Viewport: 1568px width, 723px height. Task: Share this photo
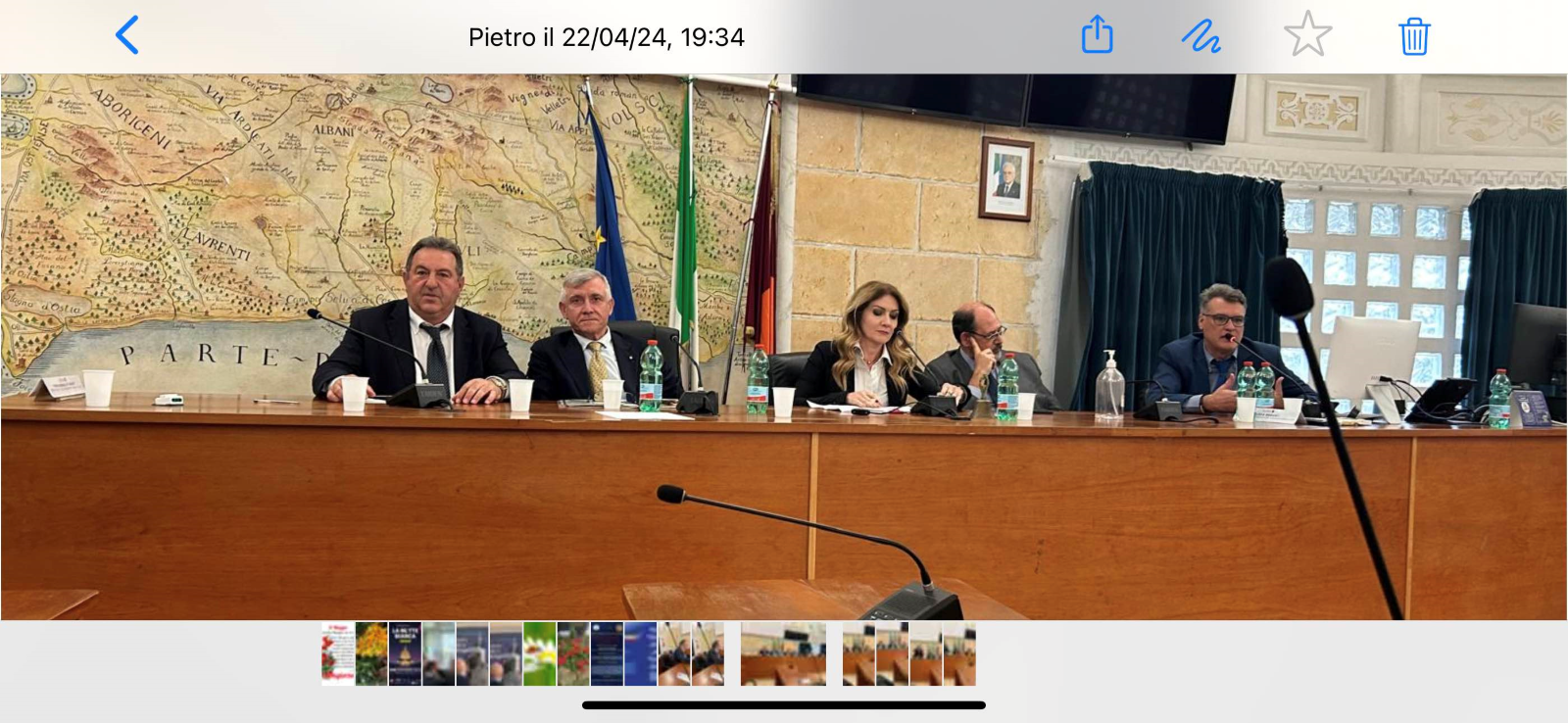[1097, 36]
